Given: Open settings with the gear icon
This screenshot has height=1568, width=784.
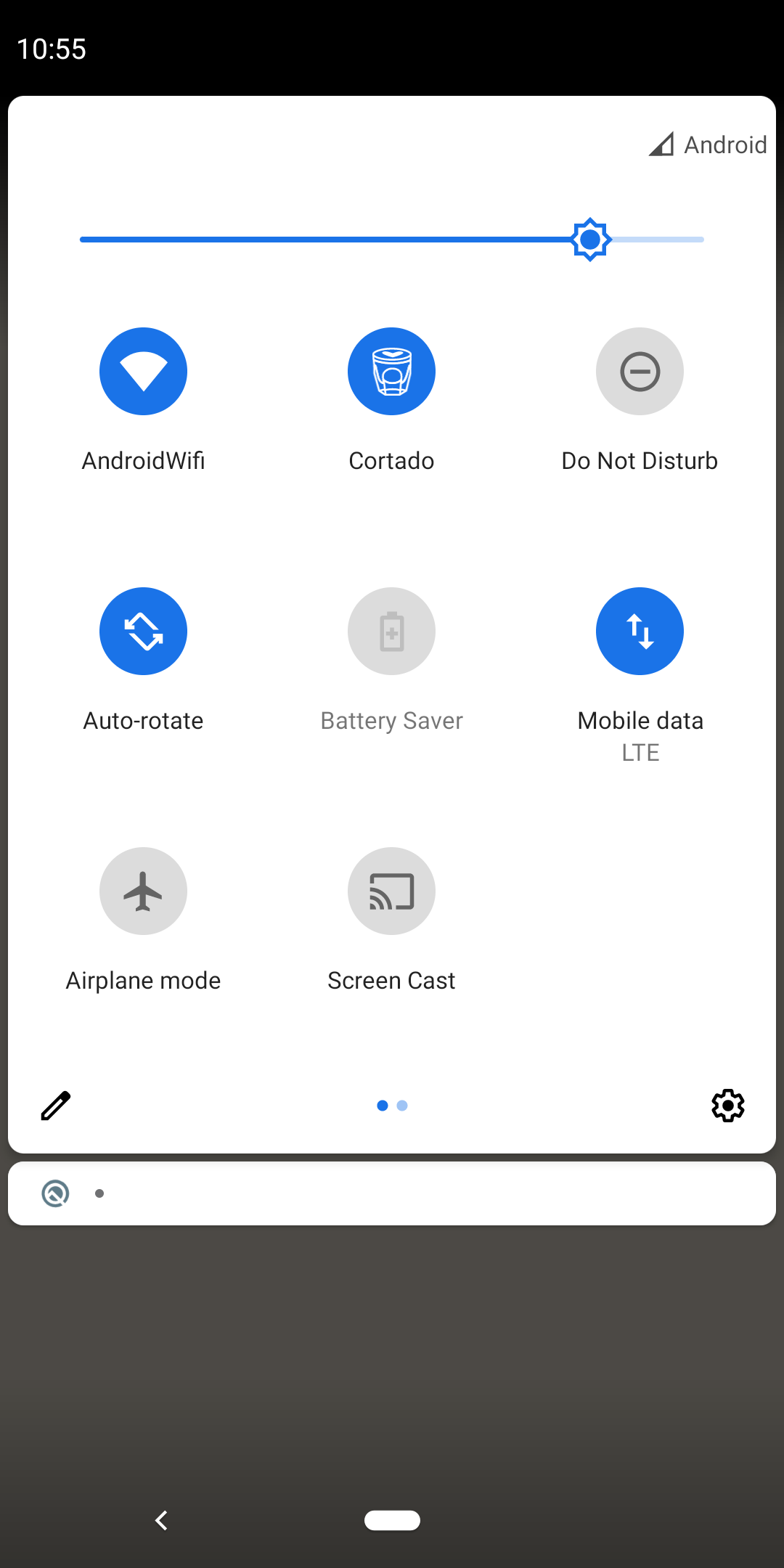Looking at the screenshot, I should (727, 1106).
